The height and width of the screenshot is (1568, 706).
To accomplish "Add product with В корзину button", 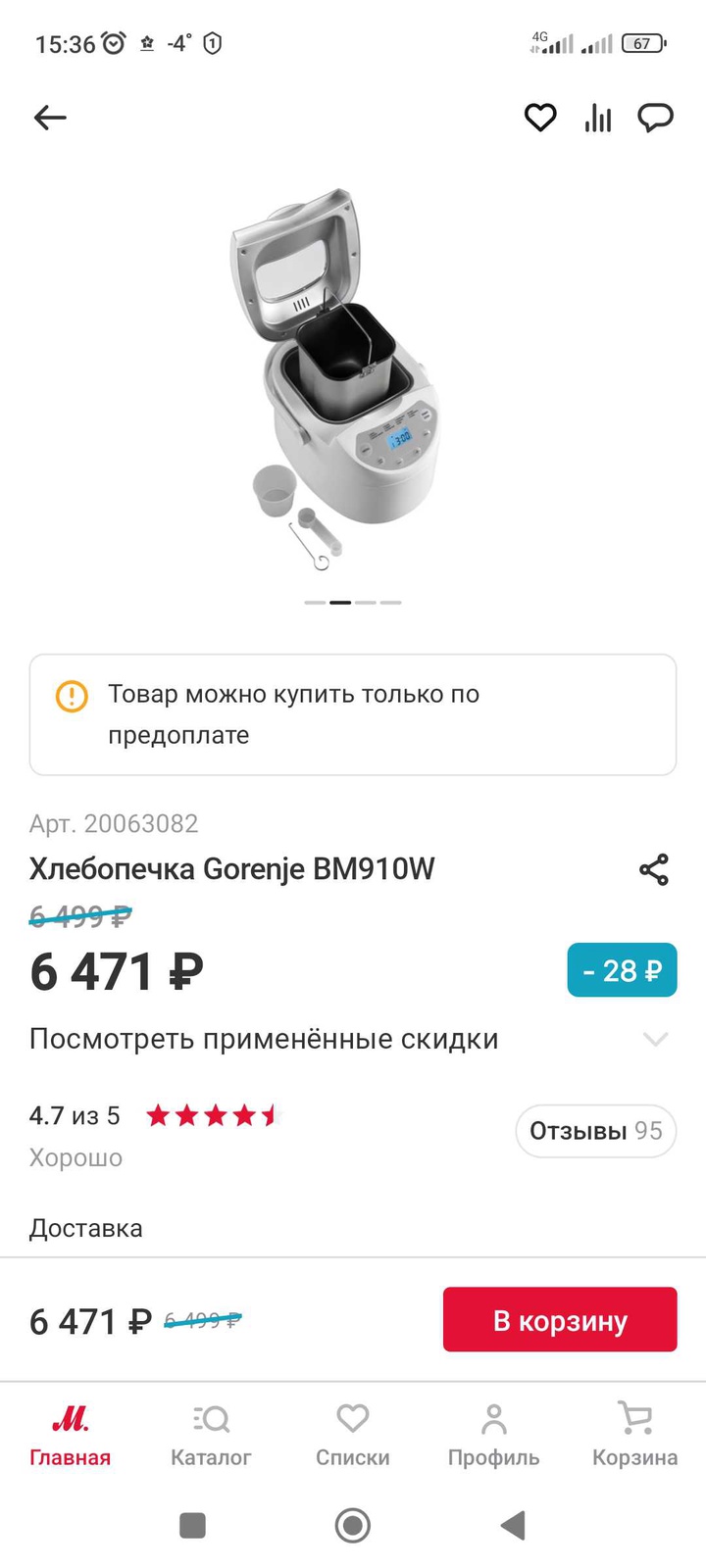I will point(560,1320).
